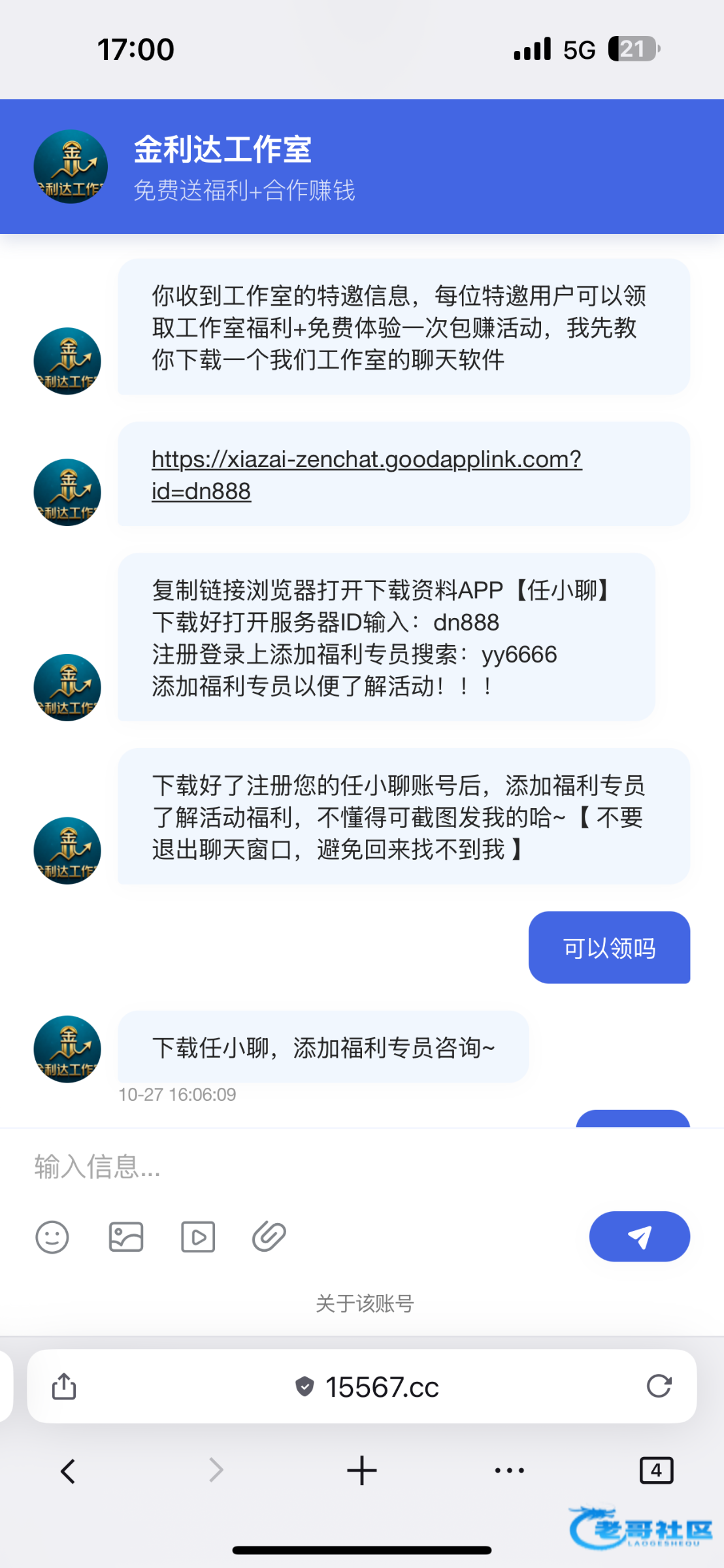Tap the message input field
Screen dimensions: 724x1568
pyautogui.click(x=362, y=1167)
